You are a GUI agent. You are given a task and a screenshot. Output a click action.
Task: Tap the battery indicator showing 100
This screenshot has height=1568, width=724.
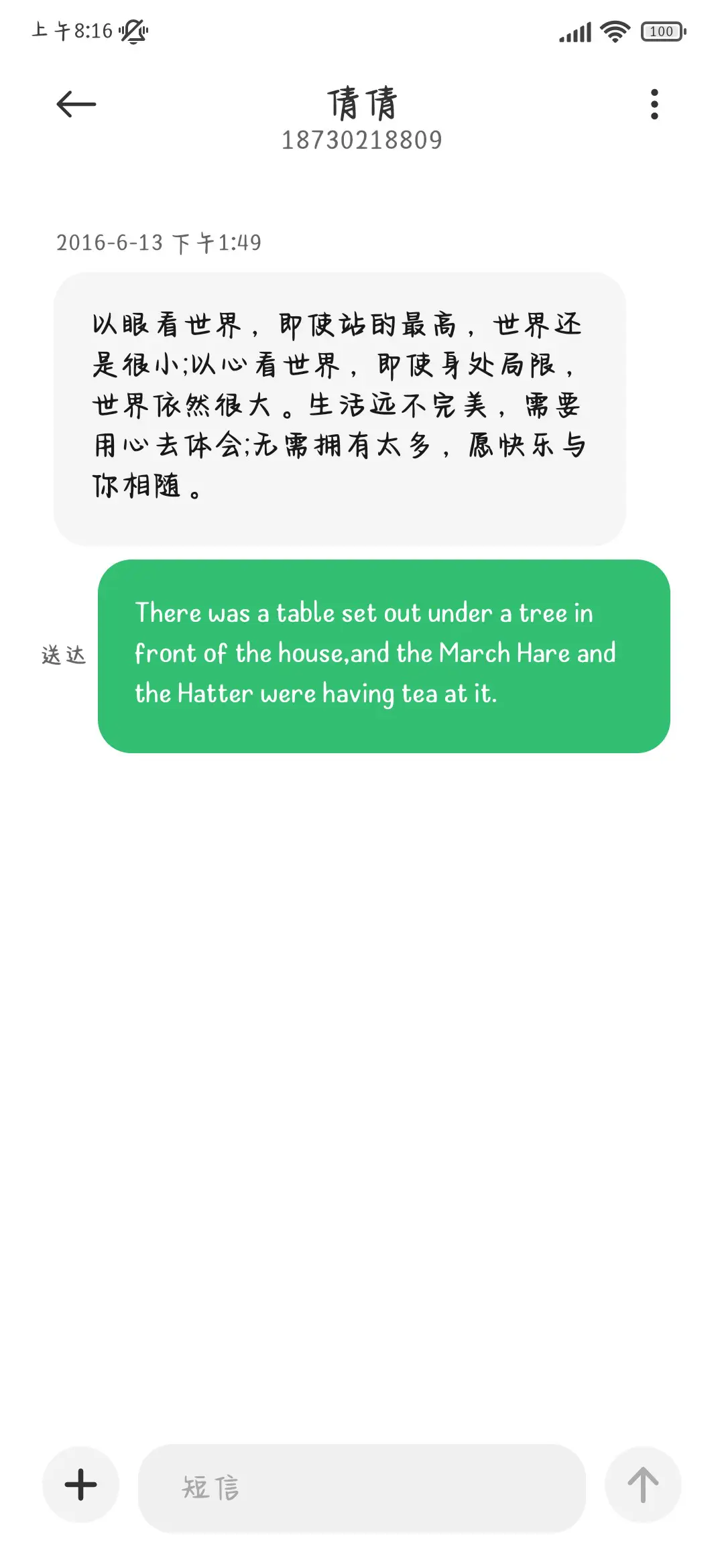[662, 31]
